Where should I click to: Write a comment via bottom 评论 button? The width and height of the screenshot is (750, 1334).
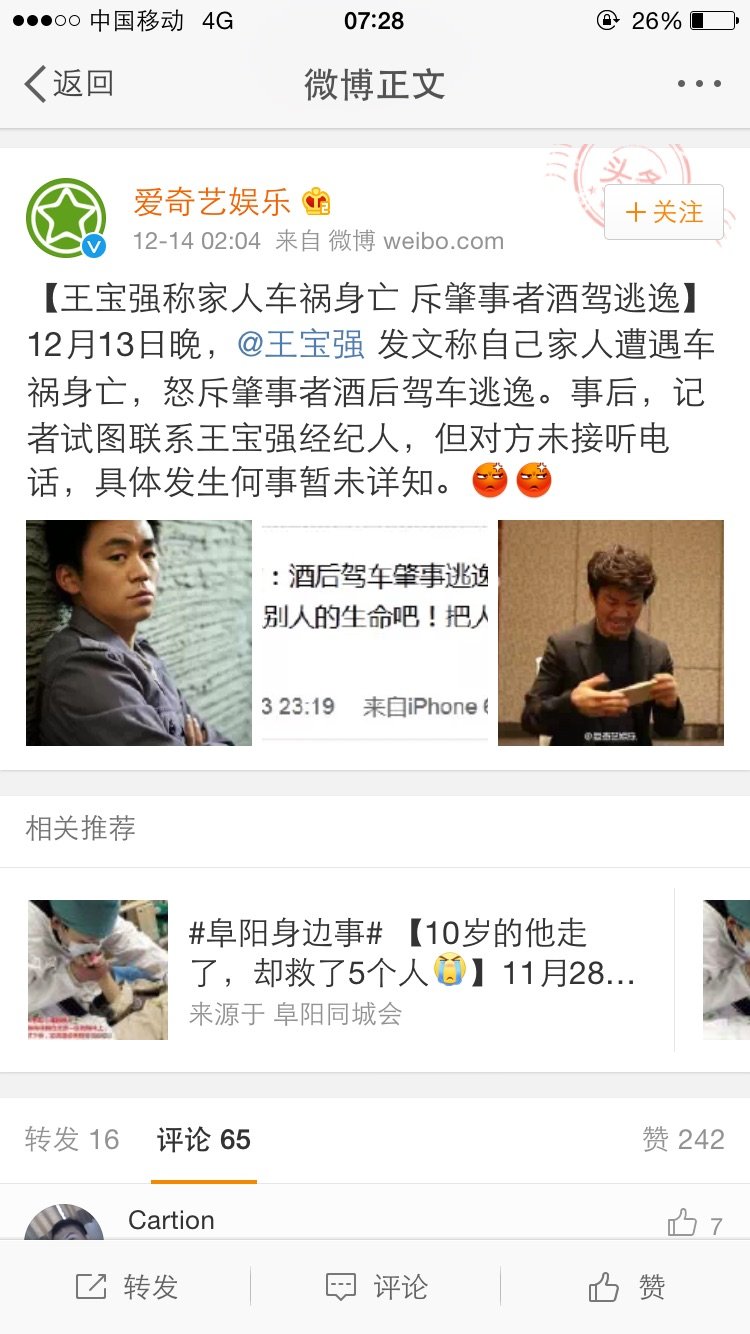377,1287
